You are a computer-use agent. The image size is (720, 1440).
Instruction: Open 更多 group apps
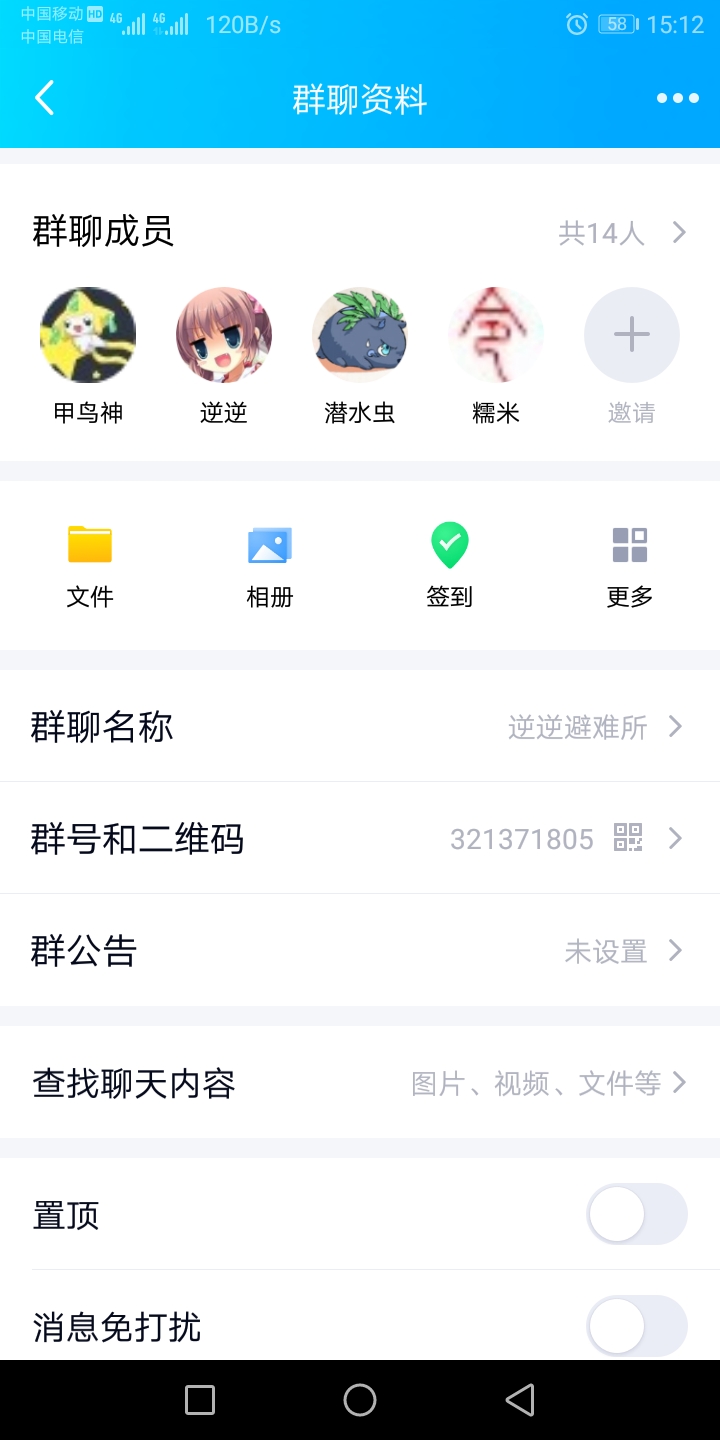pos(630,565)
